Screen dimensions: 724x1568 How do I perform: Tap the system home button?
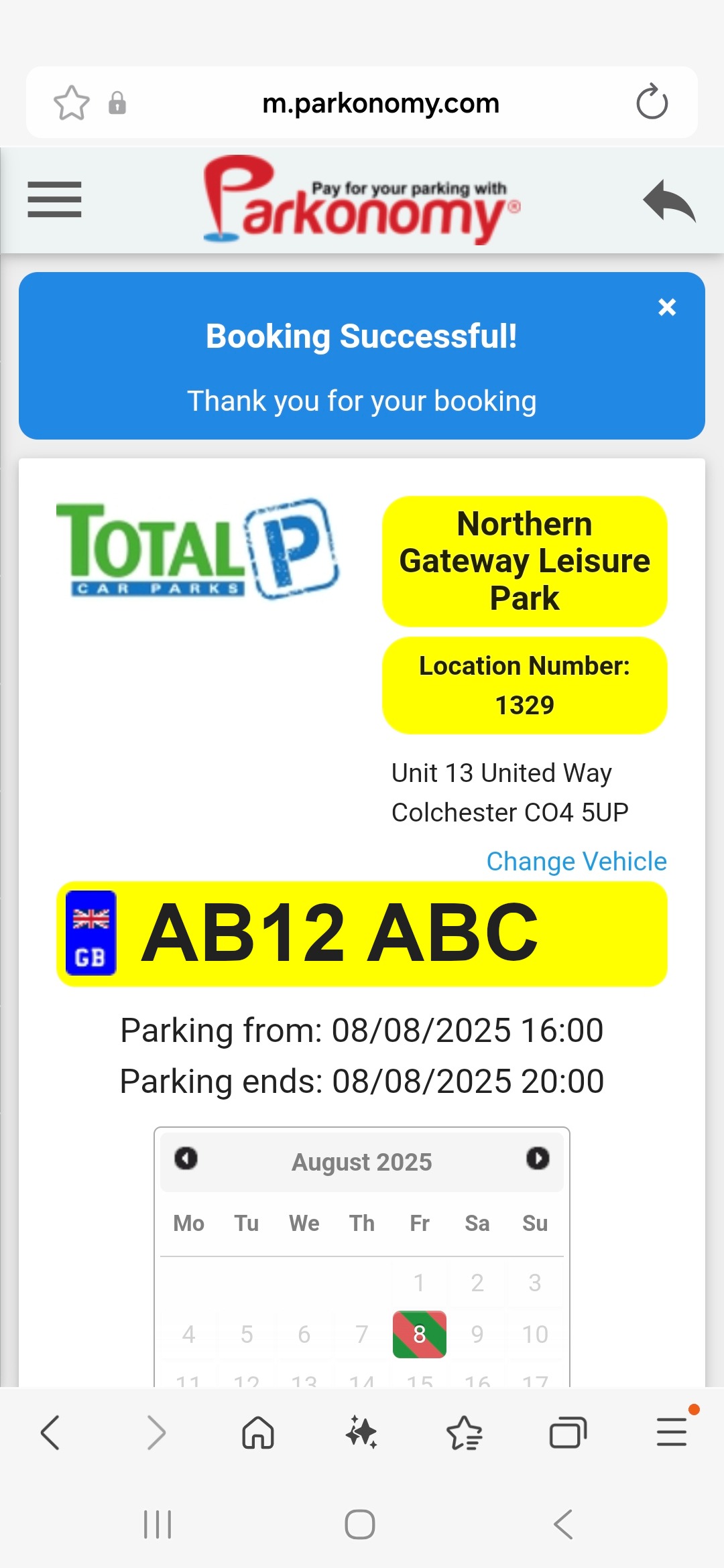[360, 1524]
